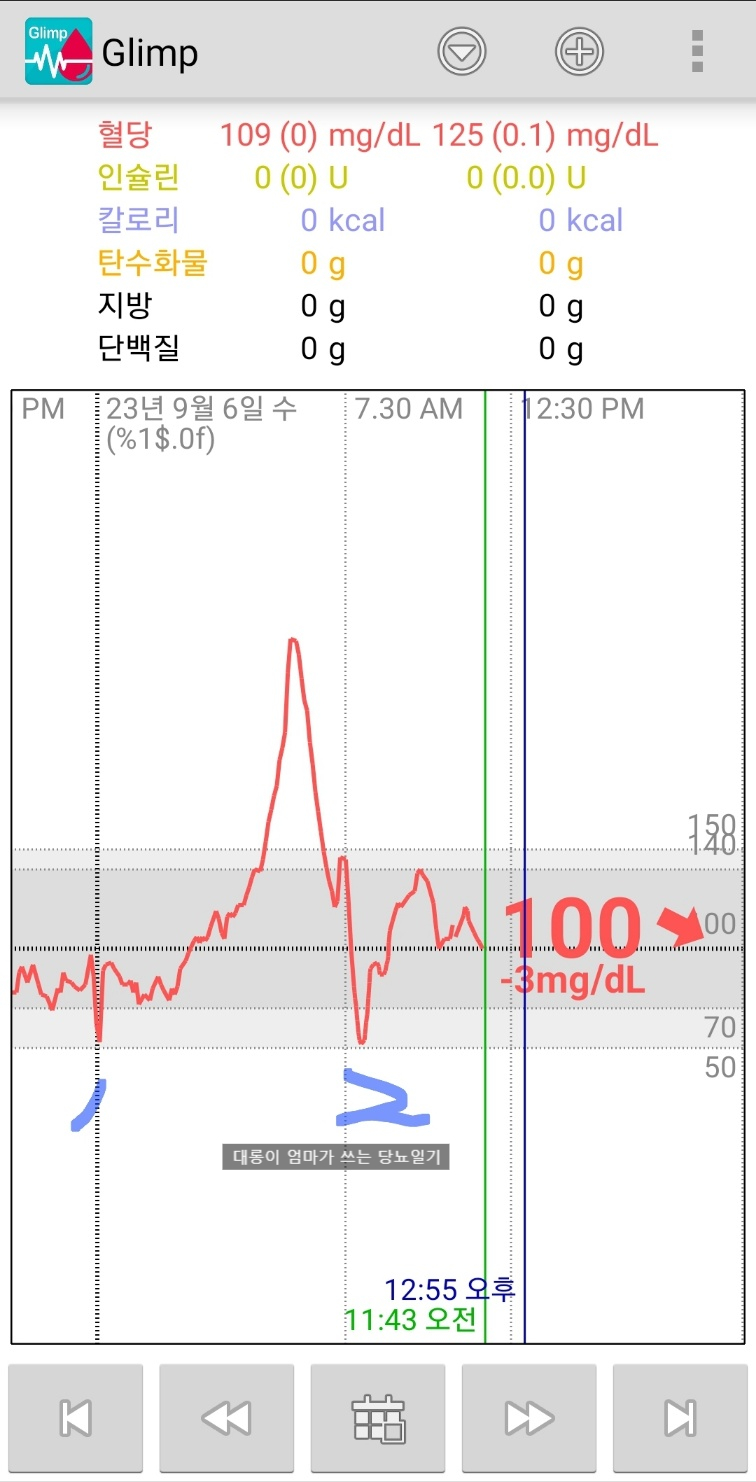Open the three-dot overflow menu
756x1482 pixels.
coord(697,51)
